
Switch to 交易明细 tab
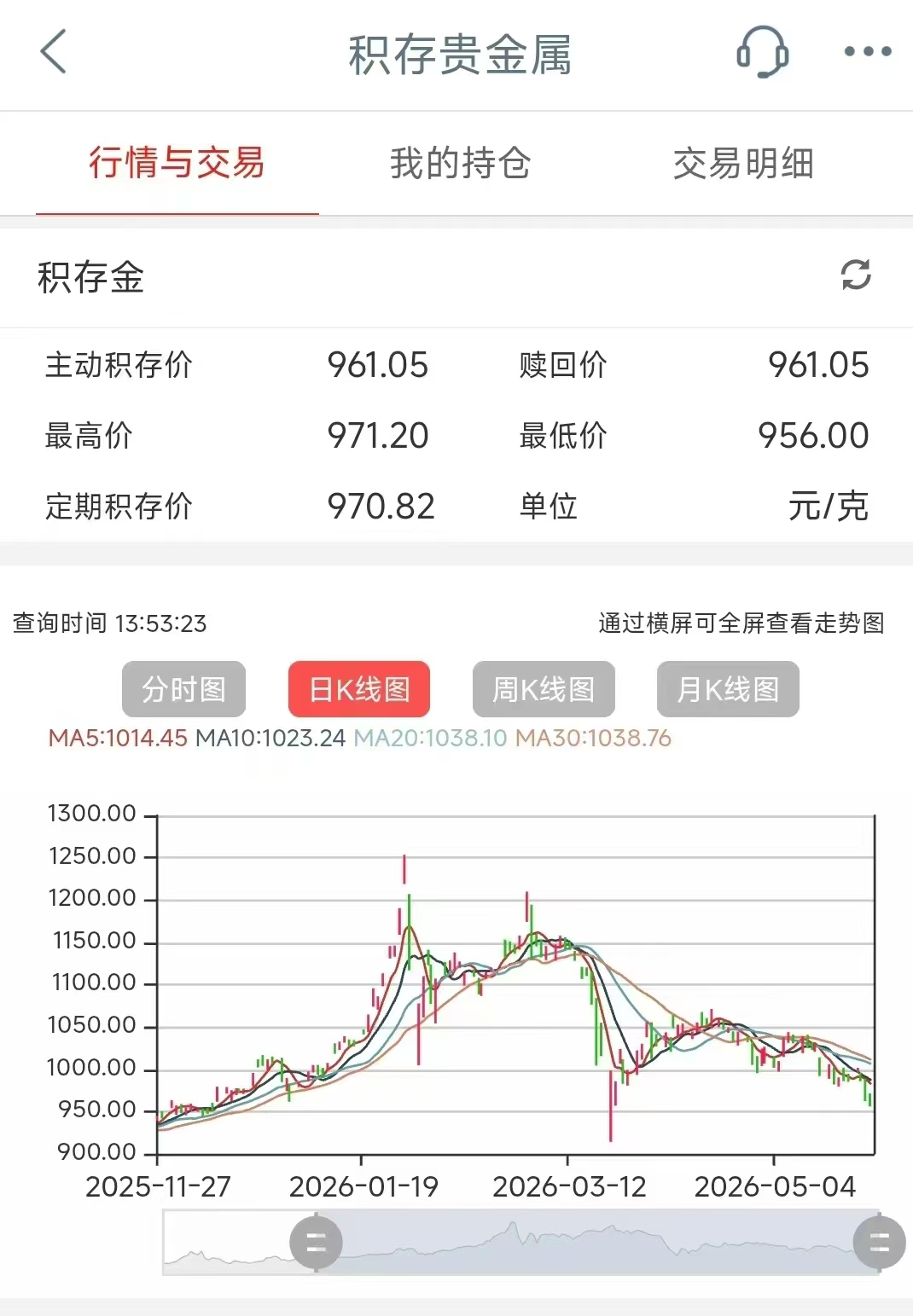click(x=743, y=163)
